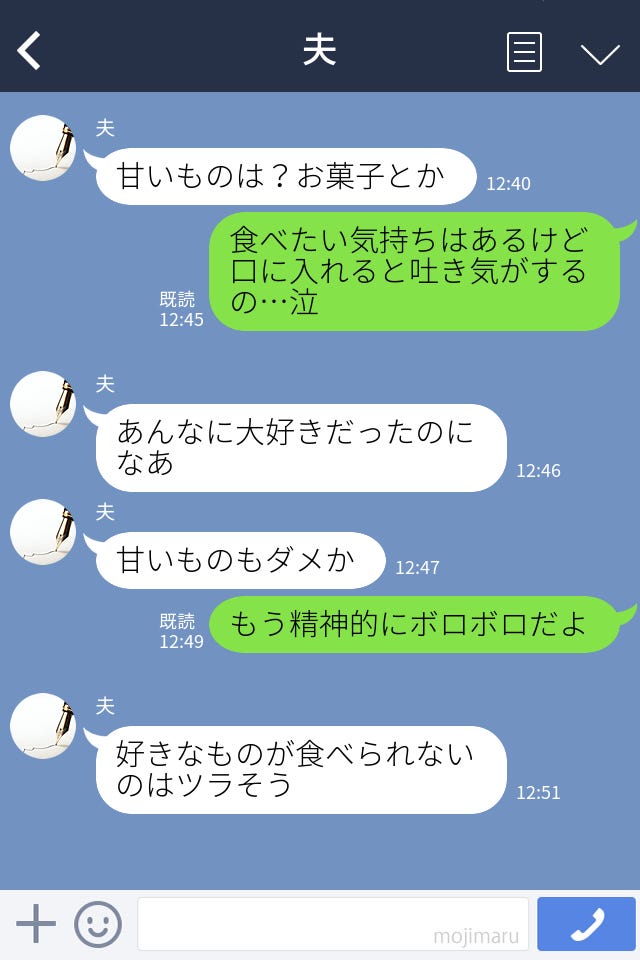Go back from the 夫 chat
Image resolution: width=640 pixels, height=960 pixels.
[30, 51]
